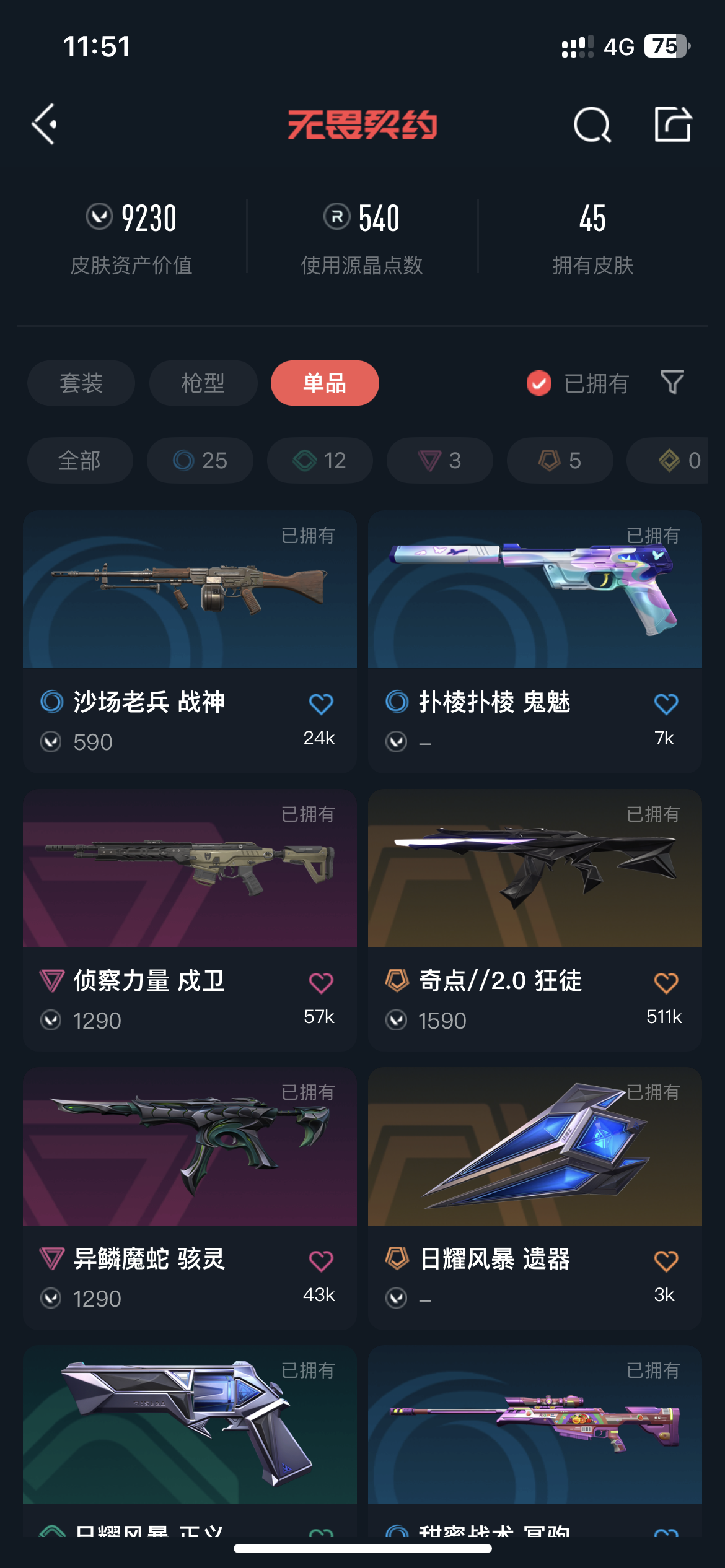Like the 奇点//2.0 狂徒 skin
Screen dimensions: 725x1568
[x=666, y=983]
